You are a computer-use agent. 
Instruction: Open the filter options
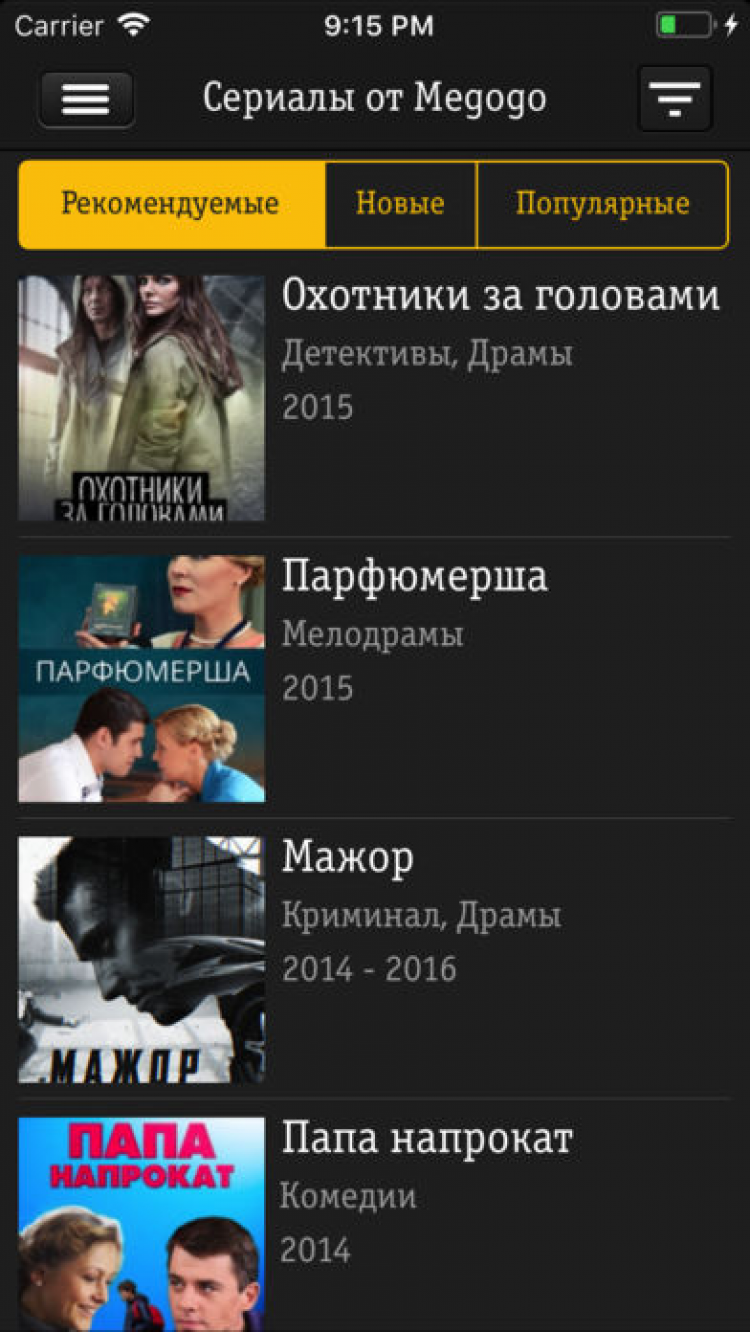tap(675, 99)
